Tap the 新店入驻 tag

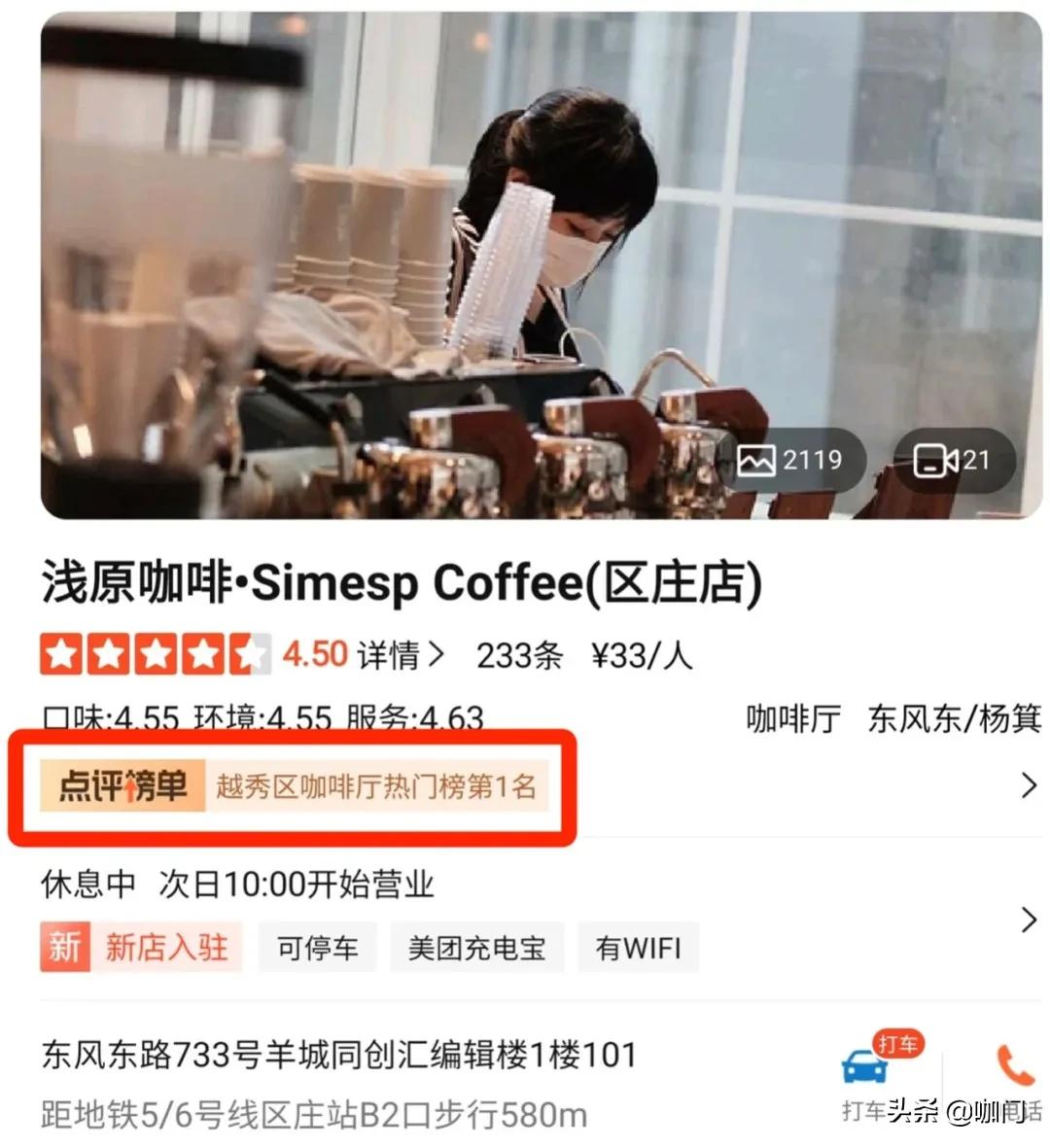[138, 947]
